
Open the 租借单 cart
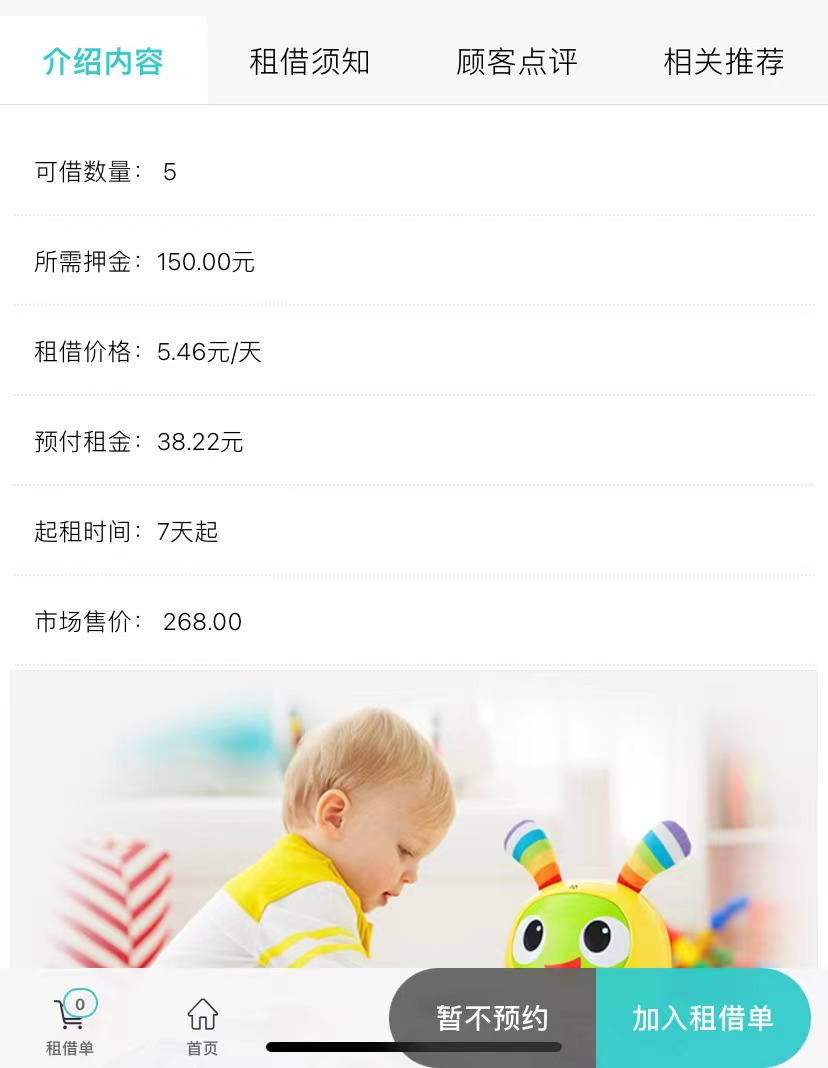[70, 1024]
